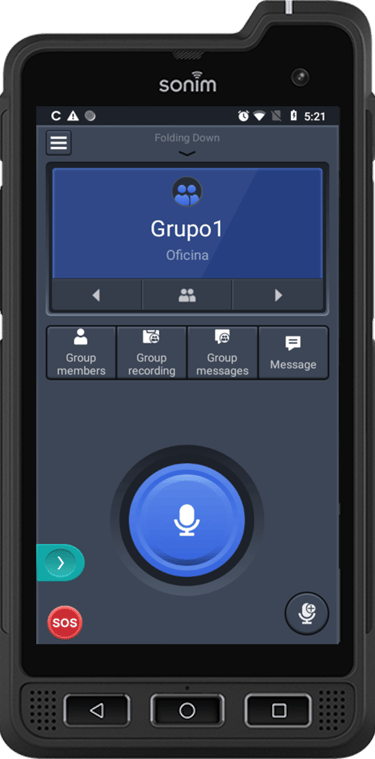Open the hamburger drawer menu
375x759 pixels.
[59, 143]
